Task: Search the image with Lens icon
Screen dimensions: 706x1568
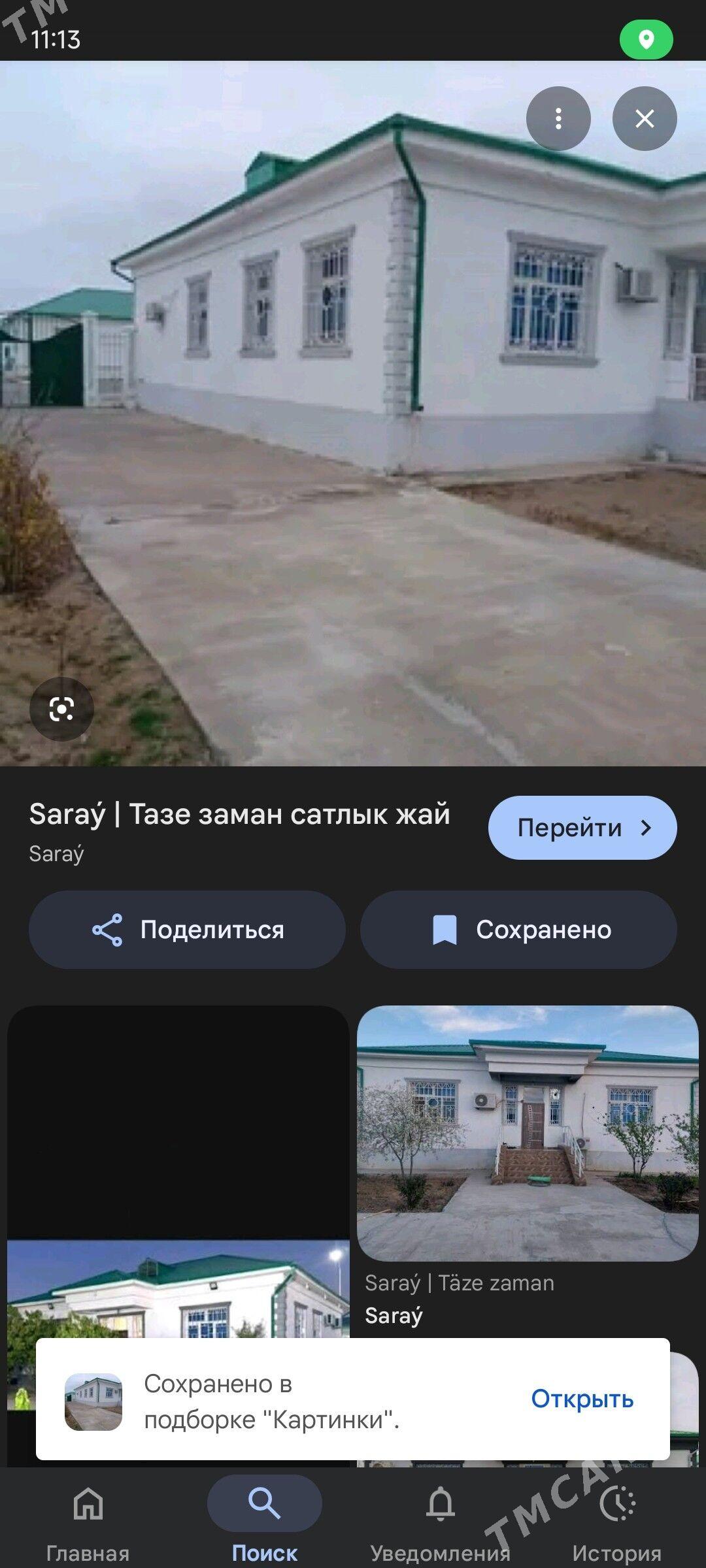Action: click(61, 709)
